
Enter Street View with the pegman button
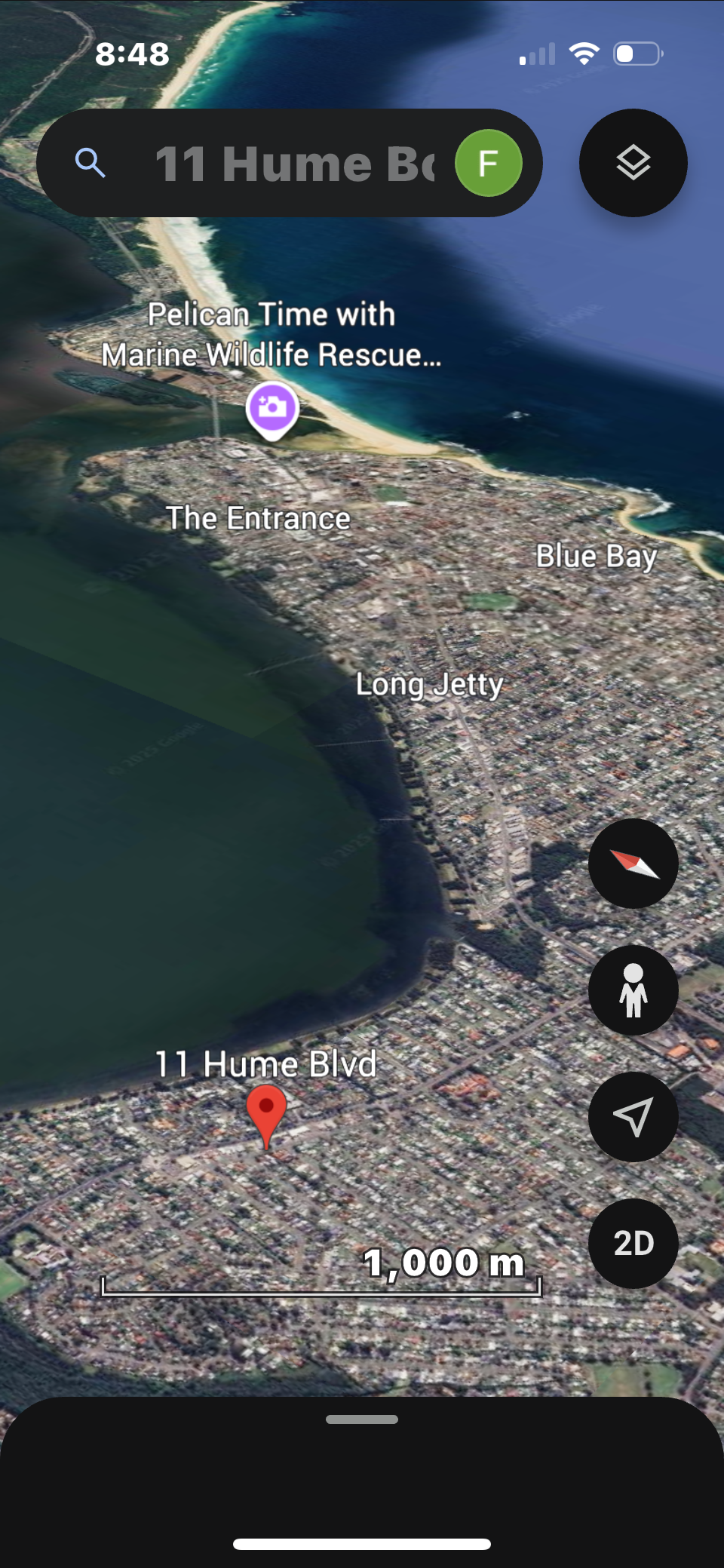pos(633,990)
